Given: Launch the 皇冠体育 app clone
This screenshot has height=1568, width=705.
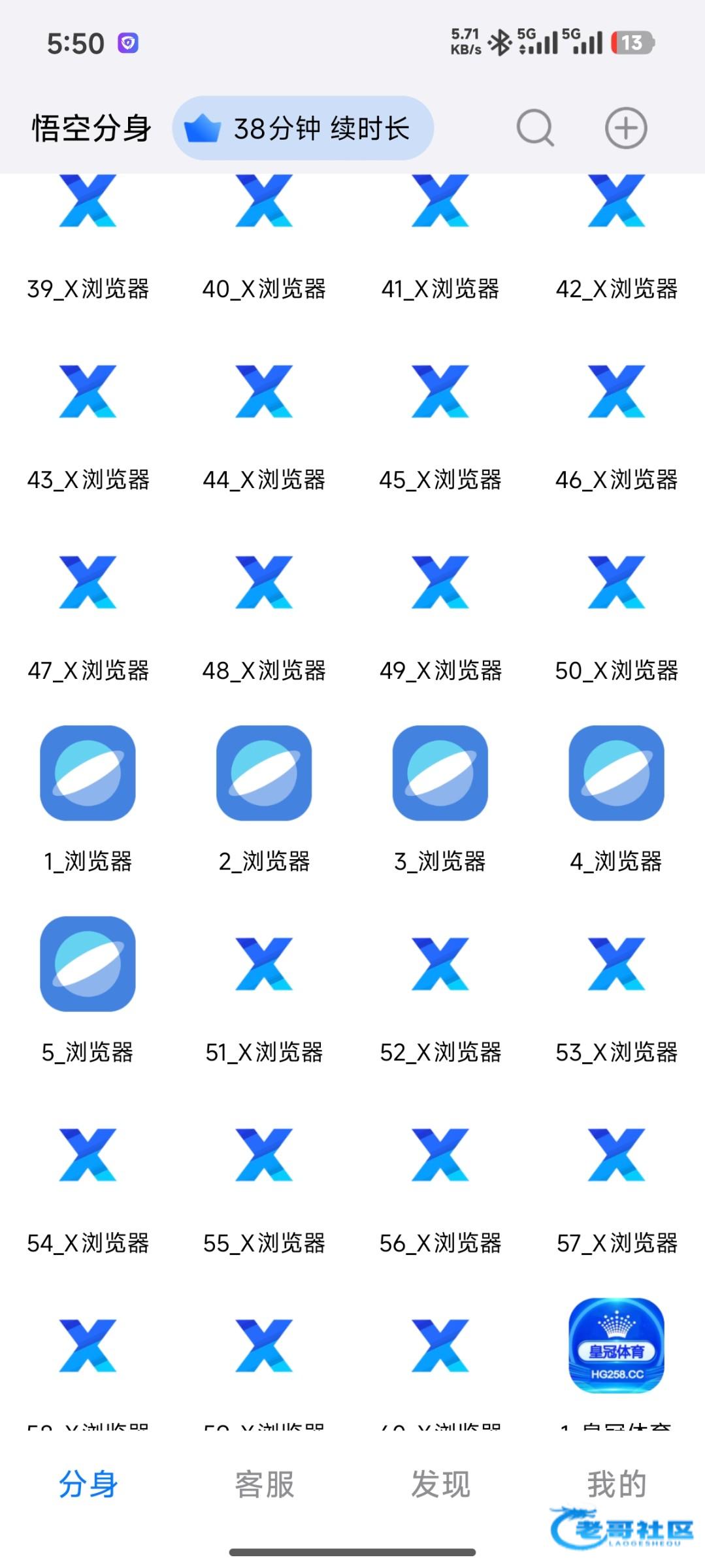Looking at the screenshot, I should [616, 1346].
